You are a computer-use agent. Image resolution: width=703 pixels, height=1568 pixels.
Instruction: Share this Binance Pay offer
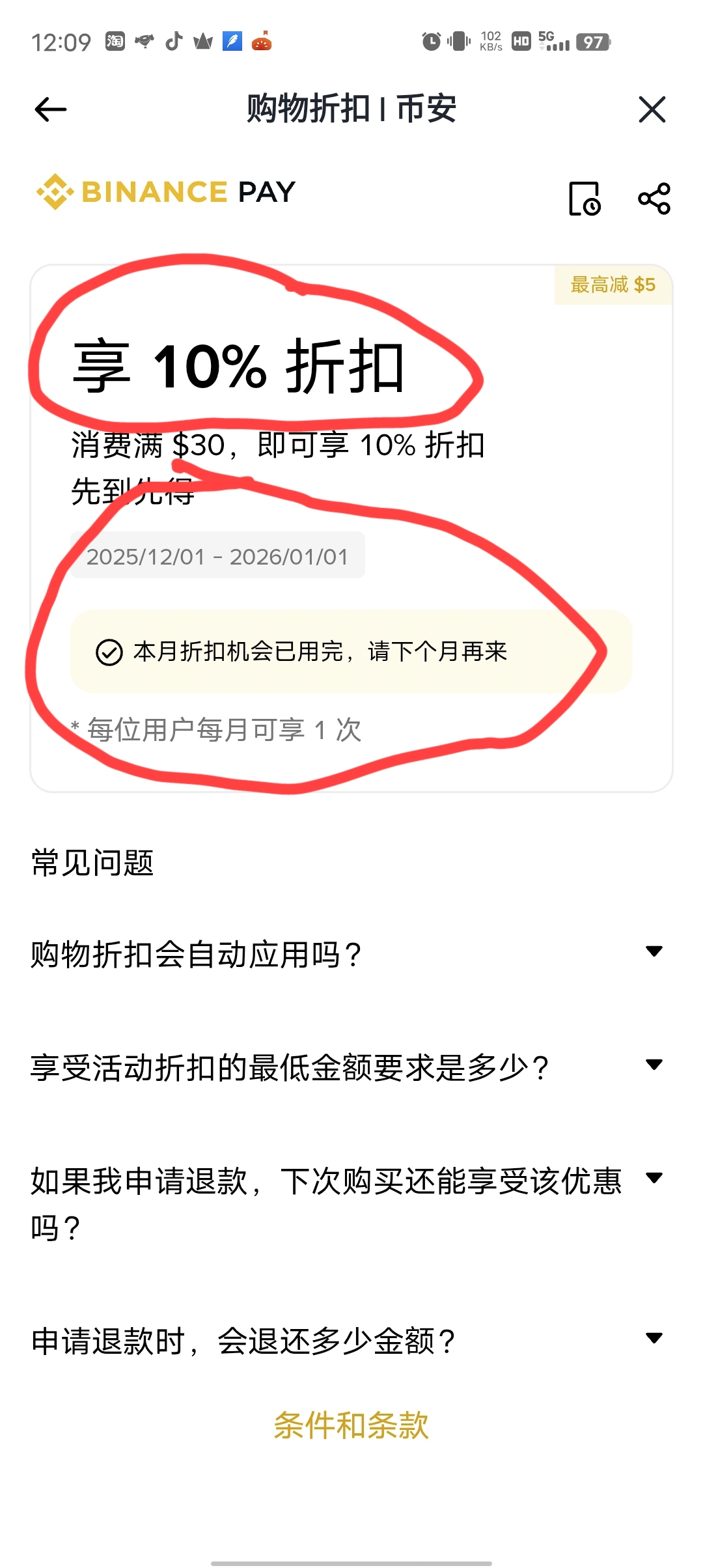[x=654, y=199]
